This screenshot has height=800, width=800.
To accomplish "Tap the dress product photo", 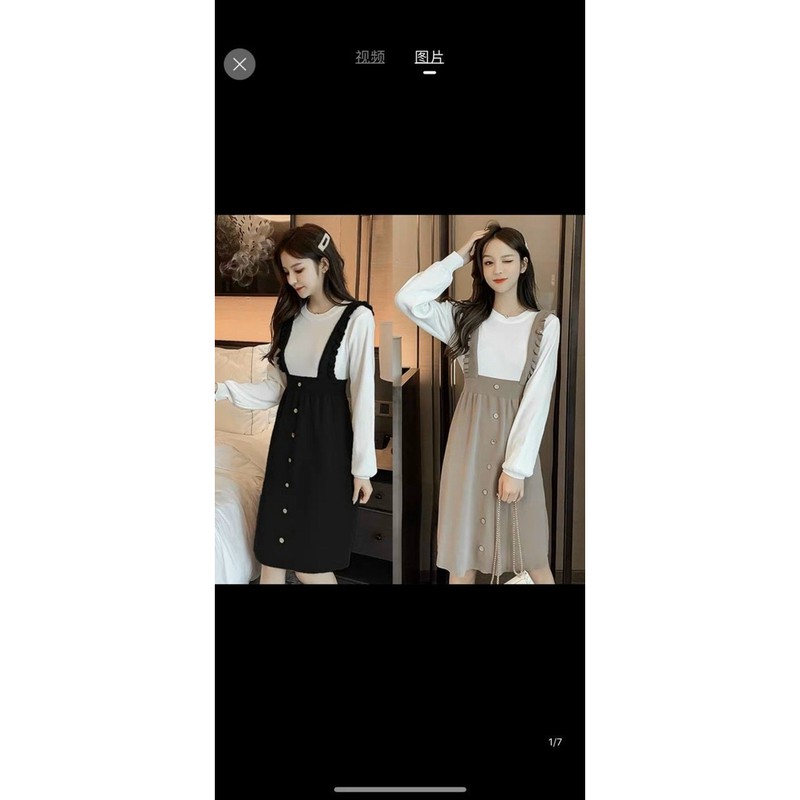I will (400, 399).
